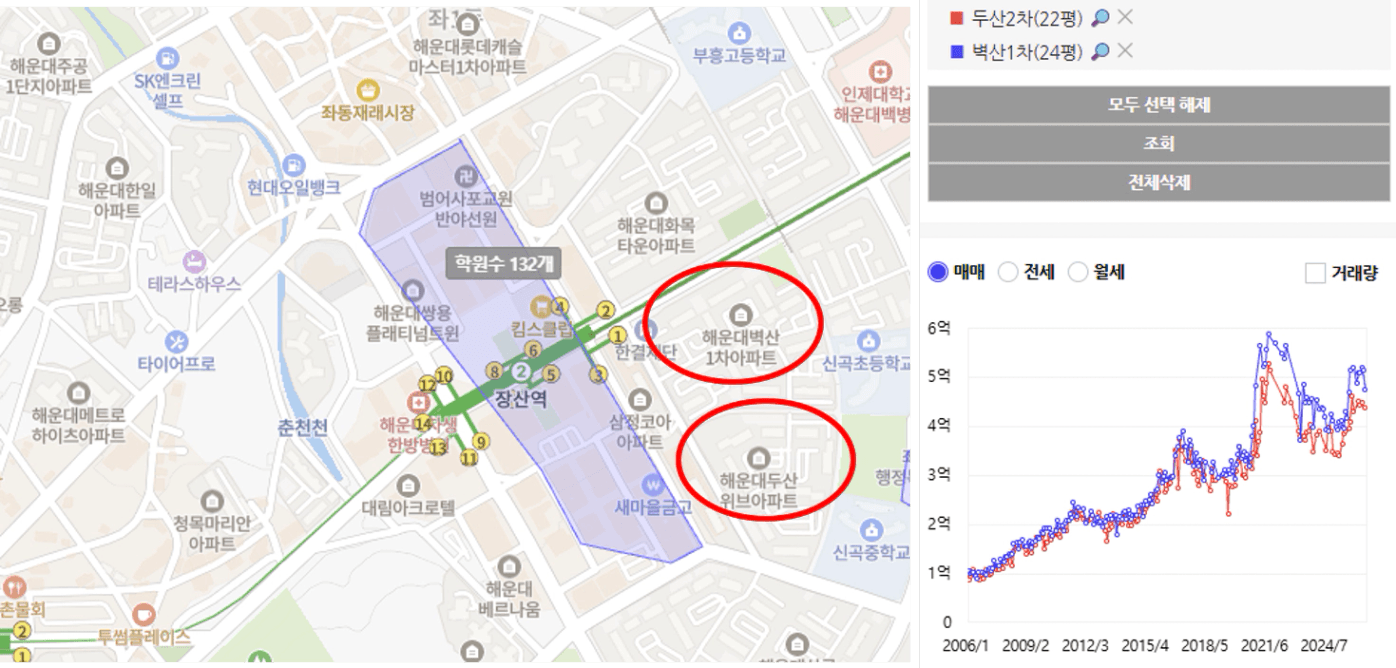Open the 해운대두산위브아파트 map marker

point(760,458)
